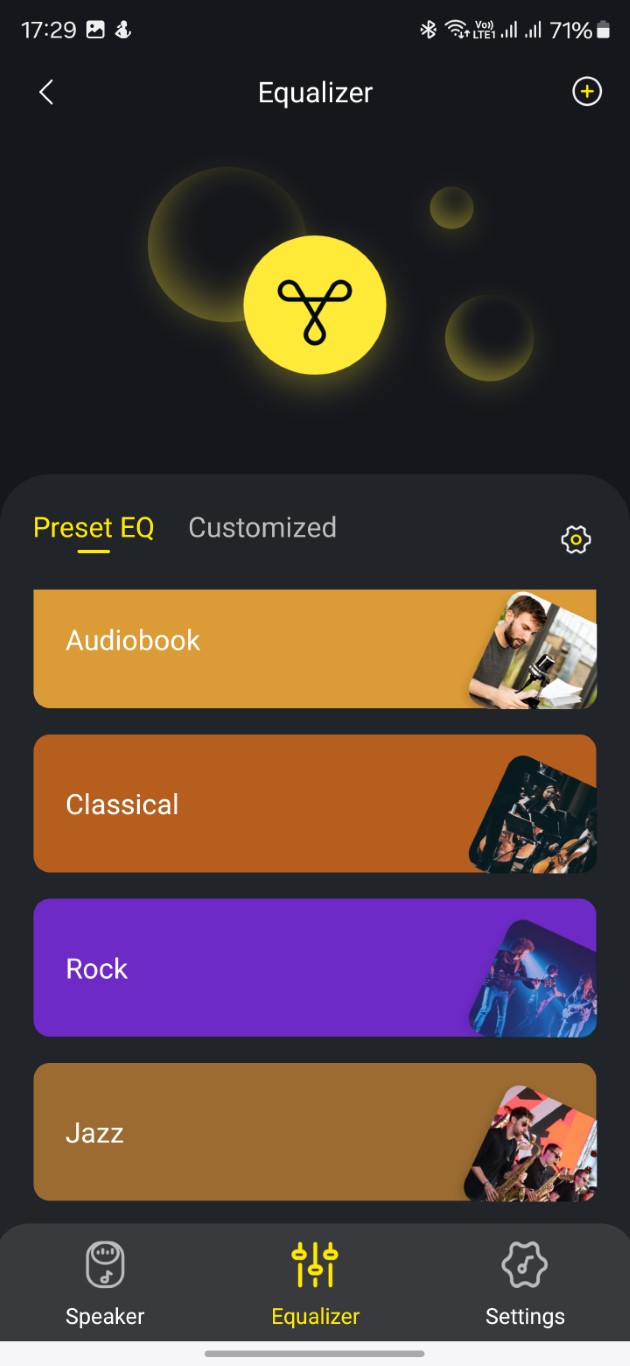Image resolution: width=630 pixels, height=1366 pixels.
Task: Select the Classical preset card
Action: click(x=315, y=804)
